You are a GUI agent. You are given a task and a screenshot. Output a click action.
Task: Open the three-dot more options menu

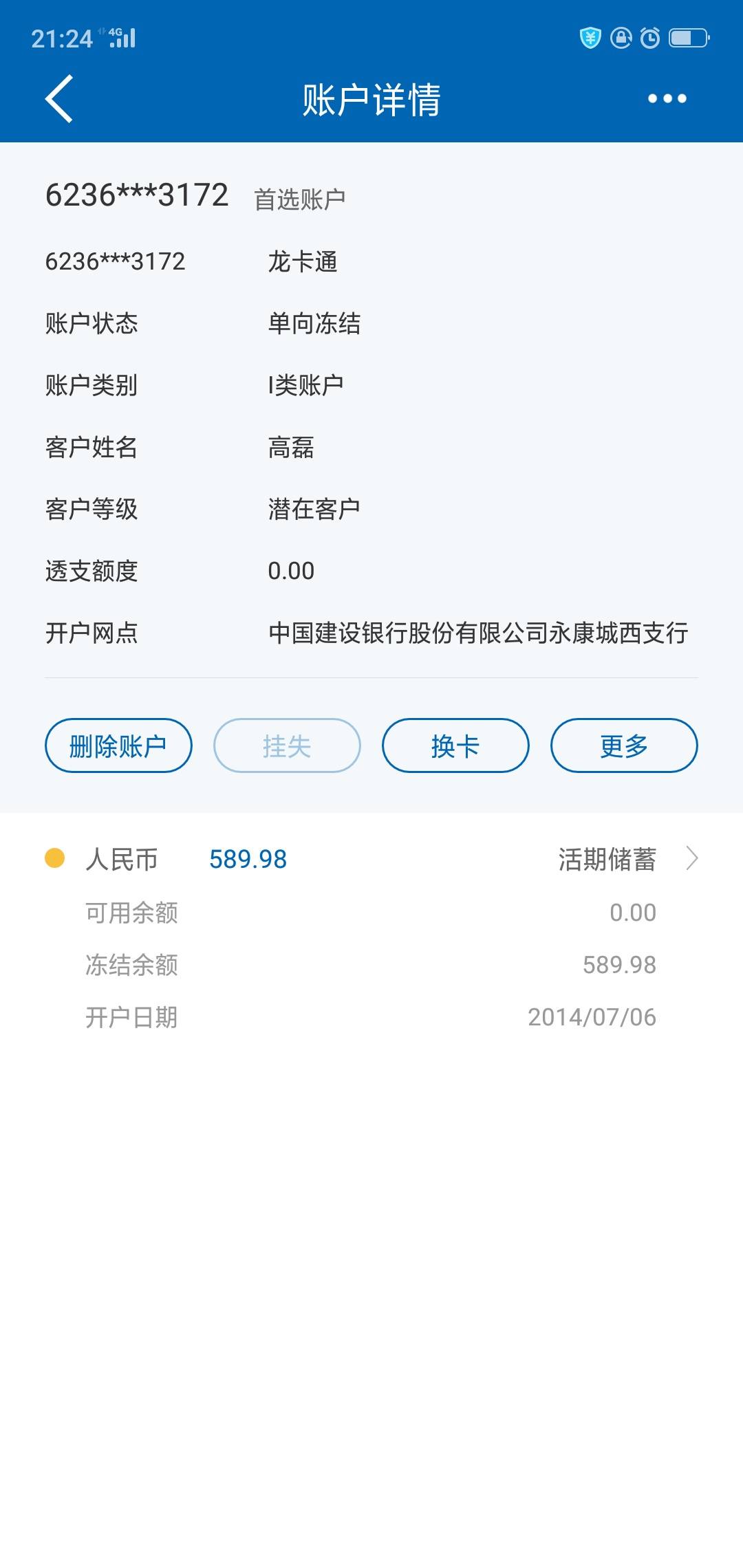point(666,98)
